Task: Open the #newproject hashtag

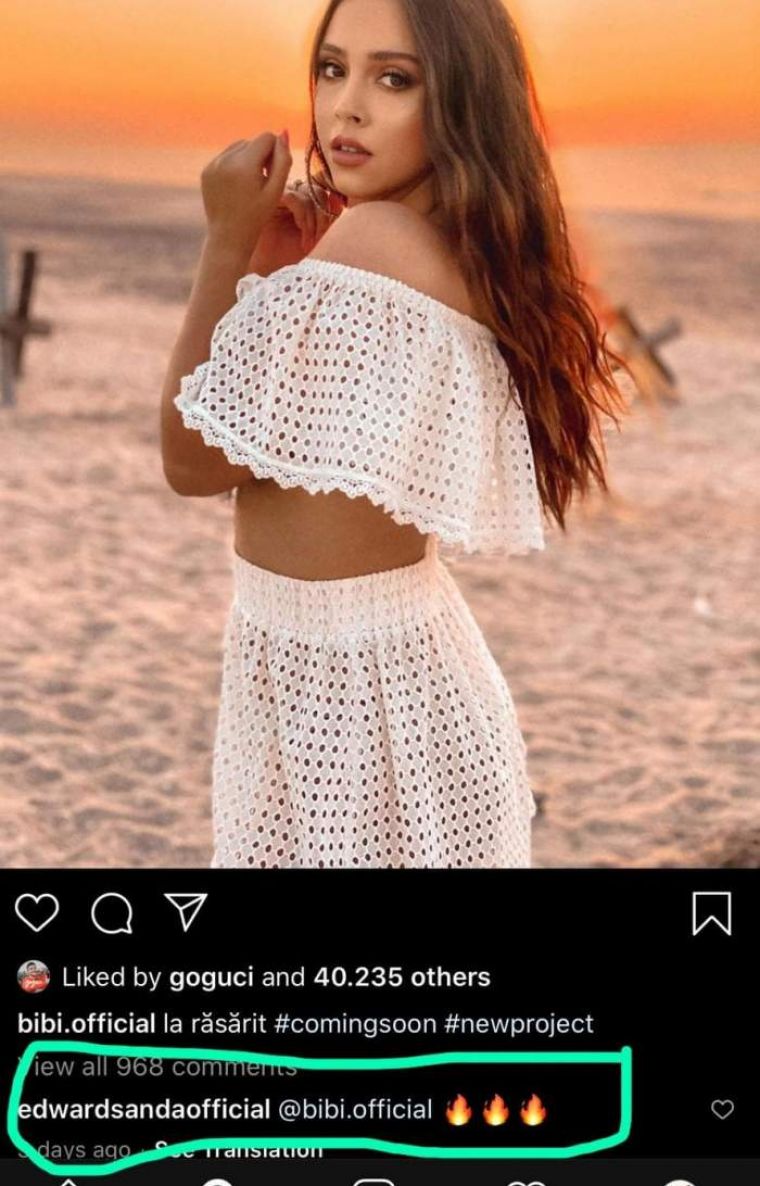Action: [523, 1024]
